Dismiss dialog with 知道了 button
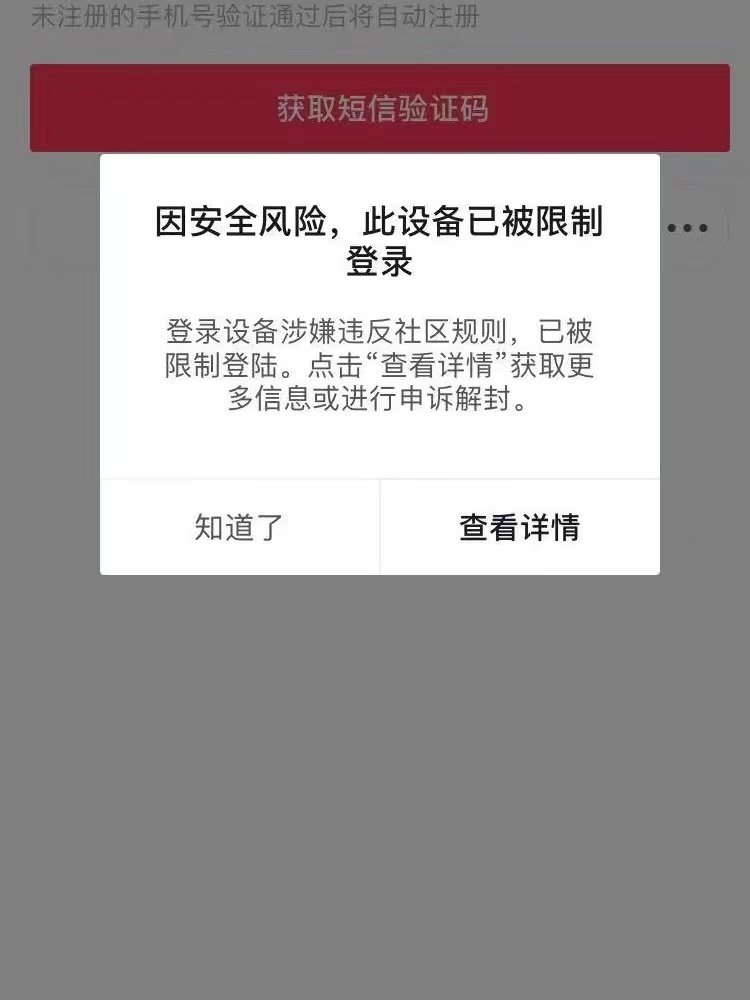Viewport: 750px width, 1000px height. [x=240, y=527]
